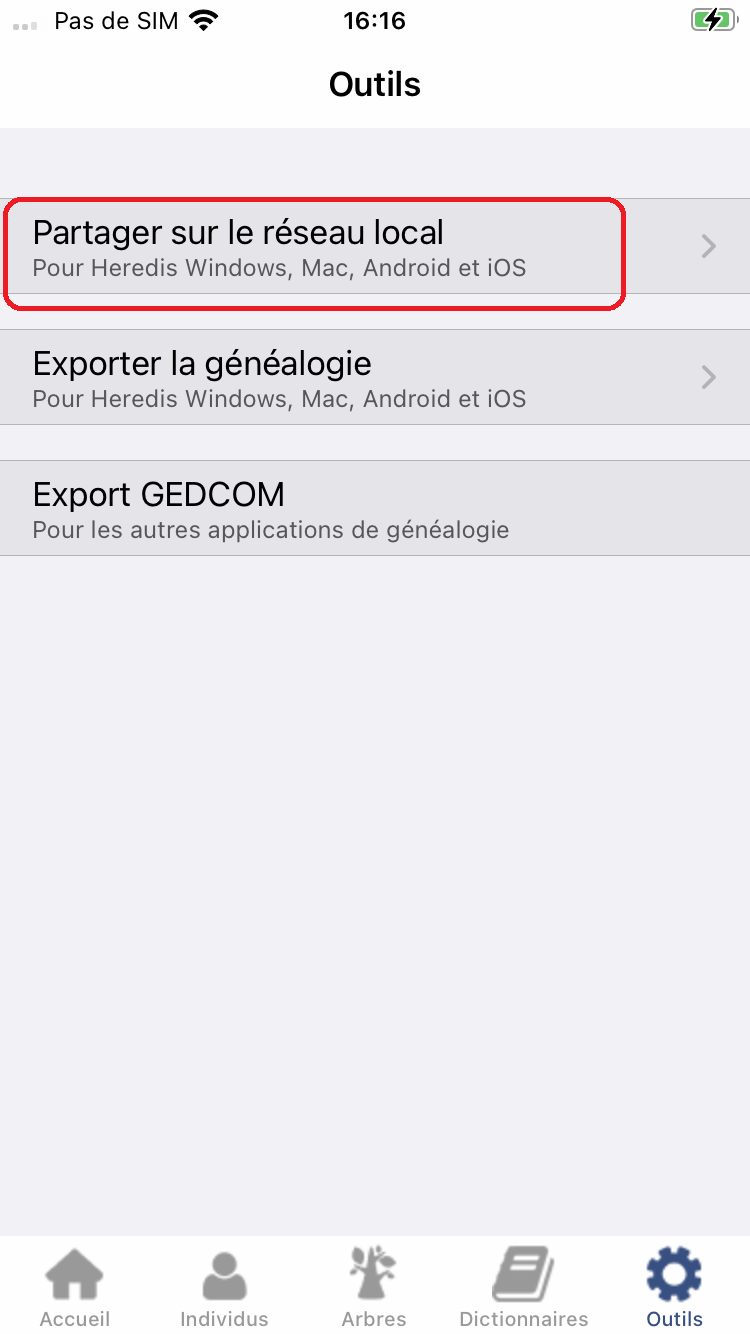
Task: Switch to the Dictionnaires tab
Action: click(x=524, y=1288)
